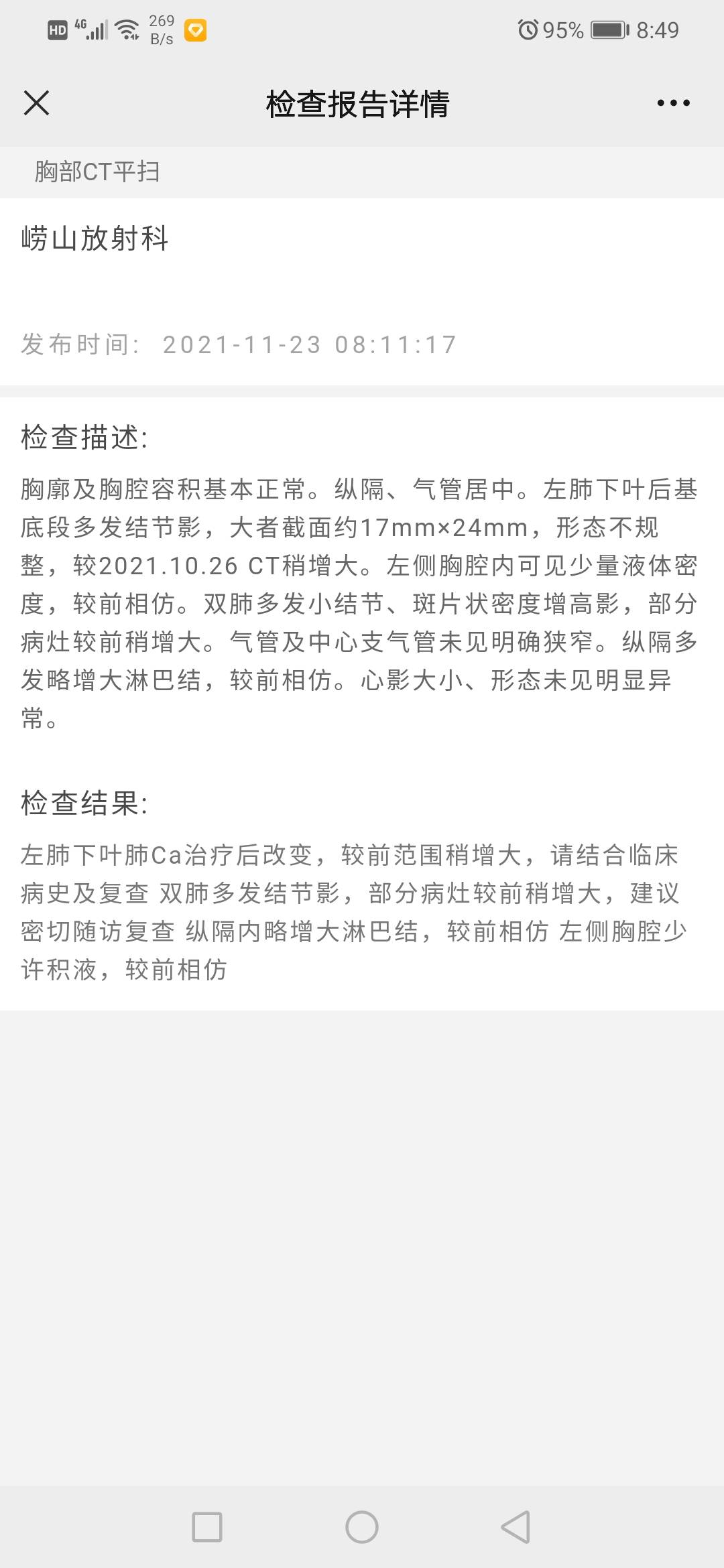Tap the shield security icon in status bar
Image resolution: width=724 pixels, height=1568 pixels.
[195, 29]
